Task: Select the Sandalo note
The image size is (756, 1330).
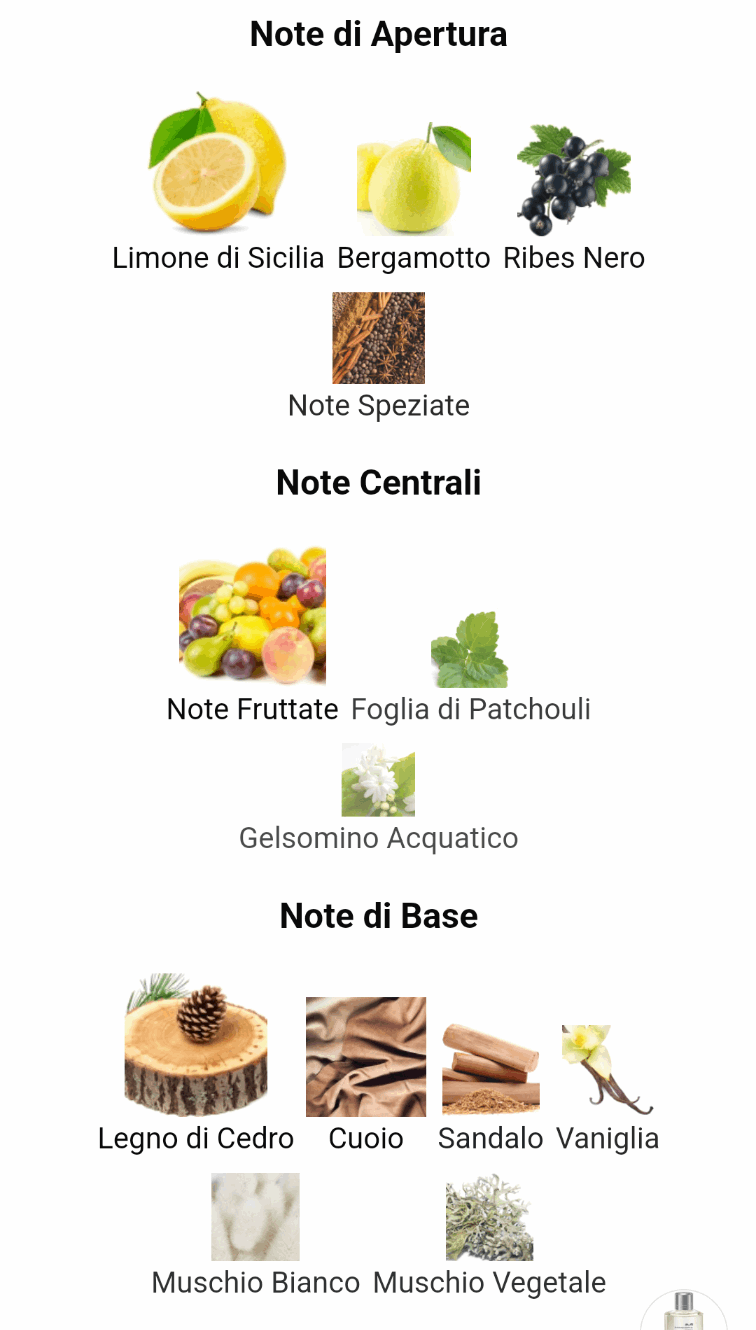Action: pyautogui.click(x=490, y=1068)
